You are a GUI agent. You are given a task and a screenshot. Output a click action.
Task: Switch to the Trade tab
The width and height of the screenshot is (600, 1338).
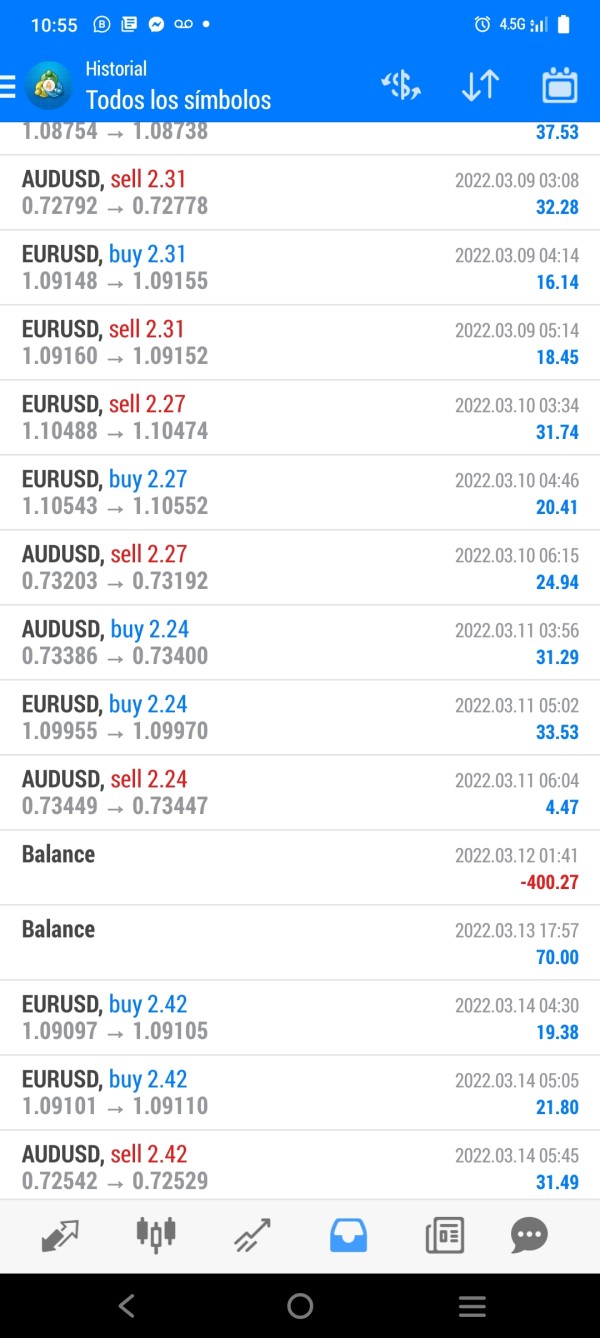click(x=252, y=1236)
